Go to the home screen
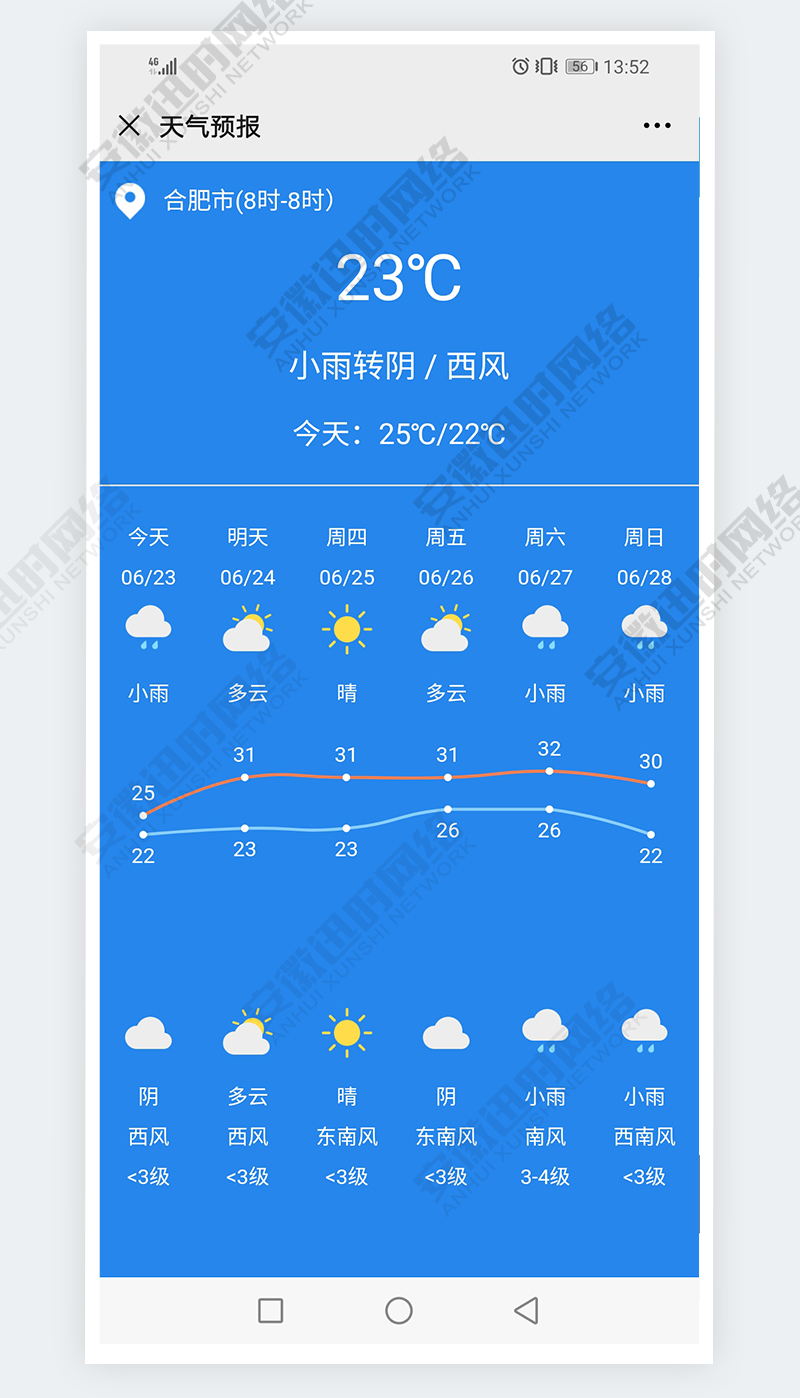Image resolution: width=800 pixels, height=1398 pixels. (399, 1310)
